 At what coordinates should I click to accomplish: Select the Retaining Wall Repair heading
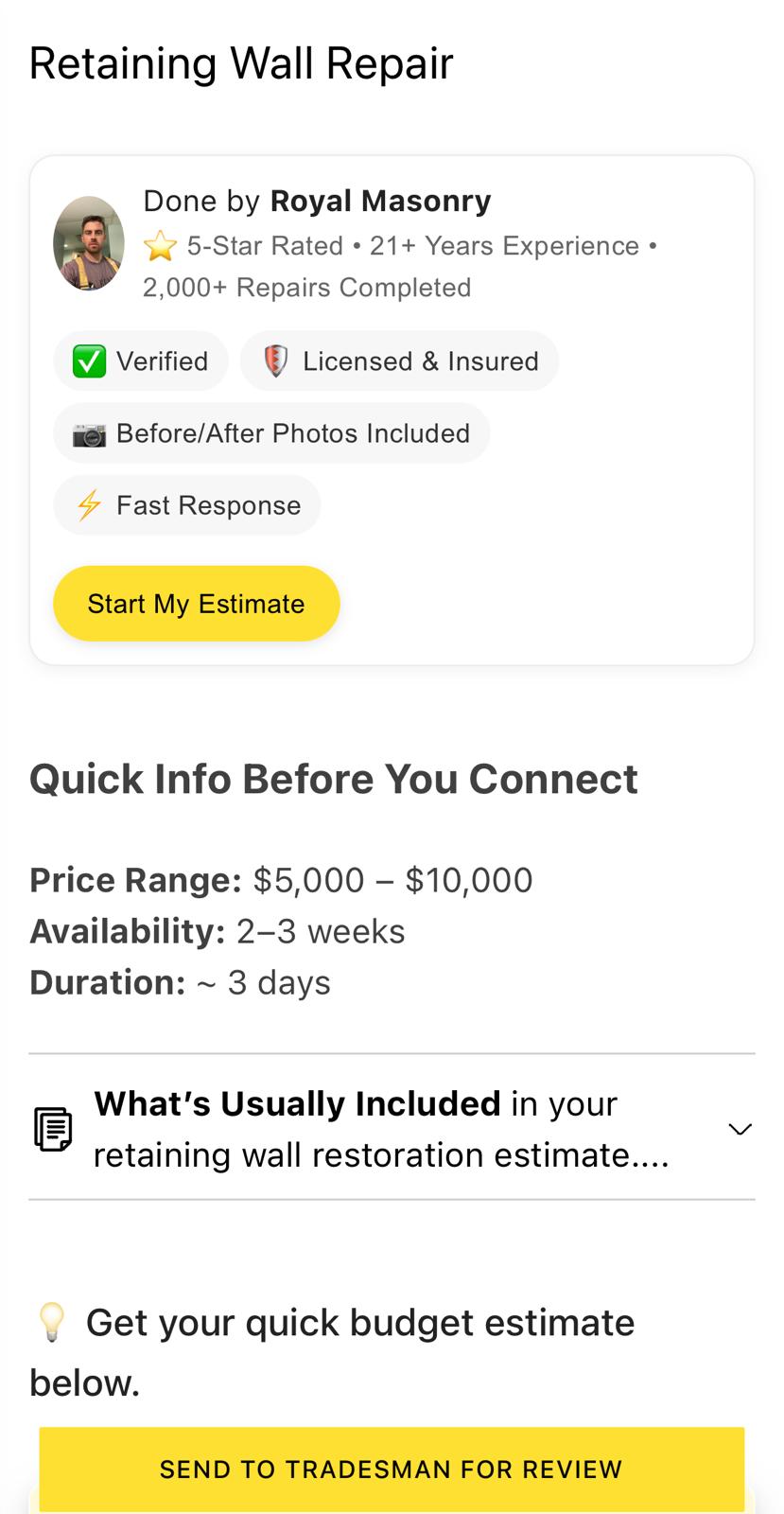pyautogui.click(x=241, y=62)
